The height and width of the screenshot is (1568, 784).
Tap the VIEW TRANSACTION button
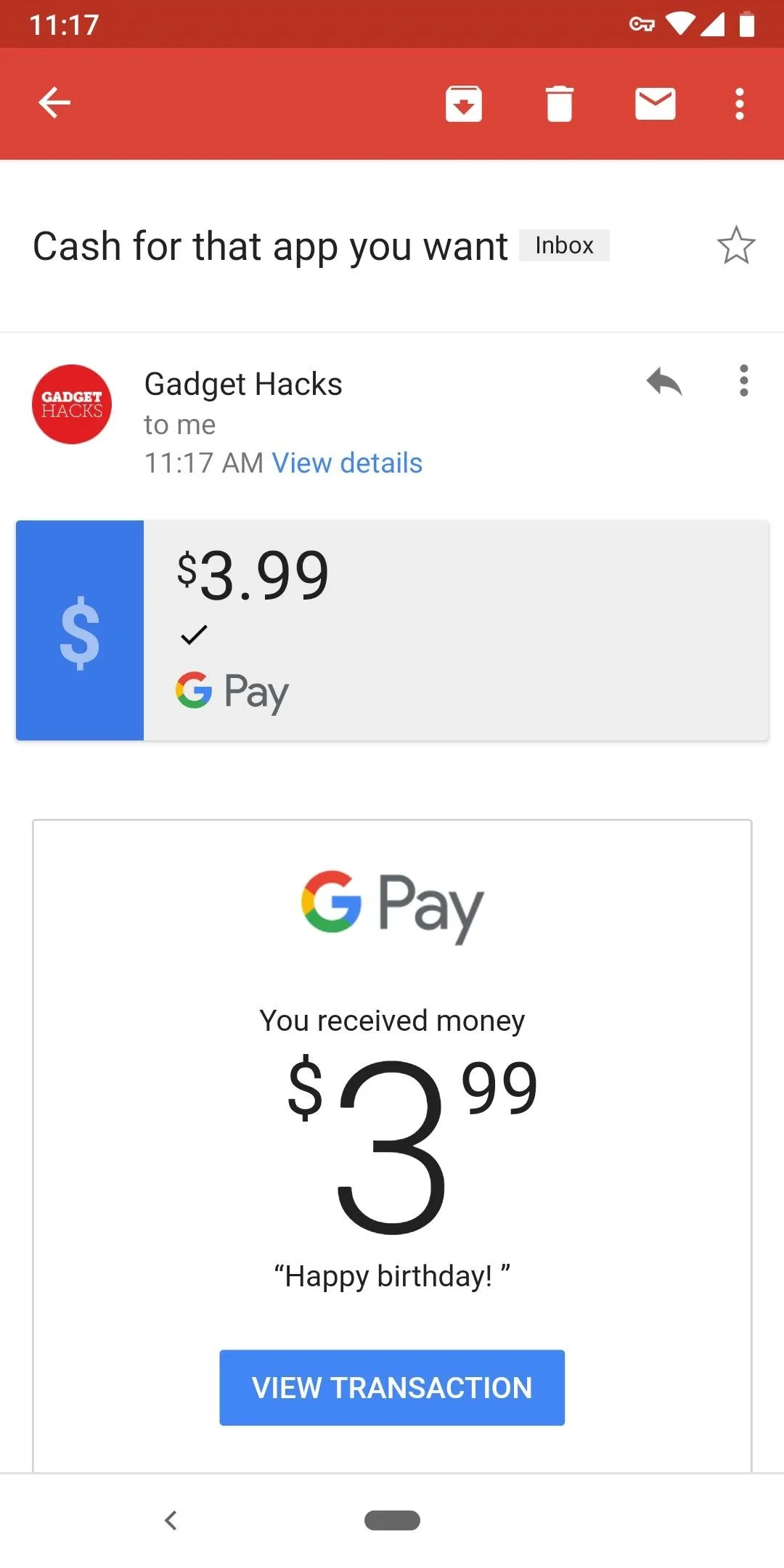[392, 1387]
